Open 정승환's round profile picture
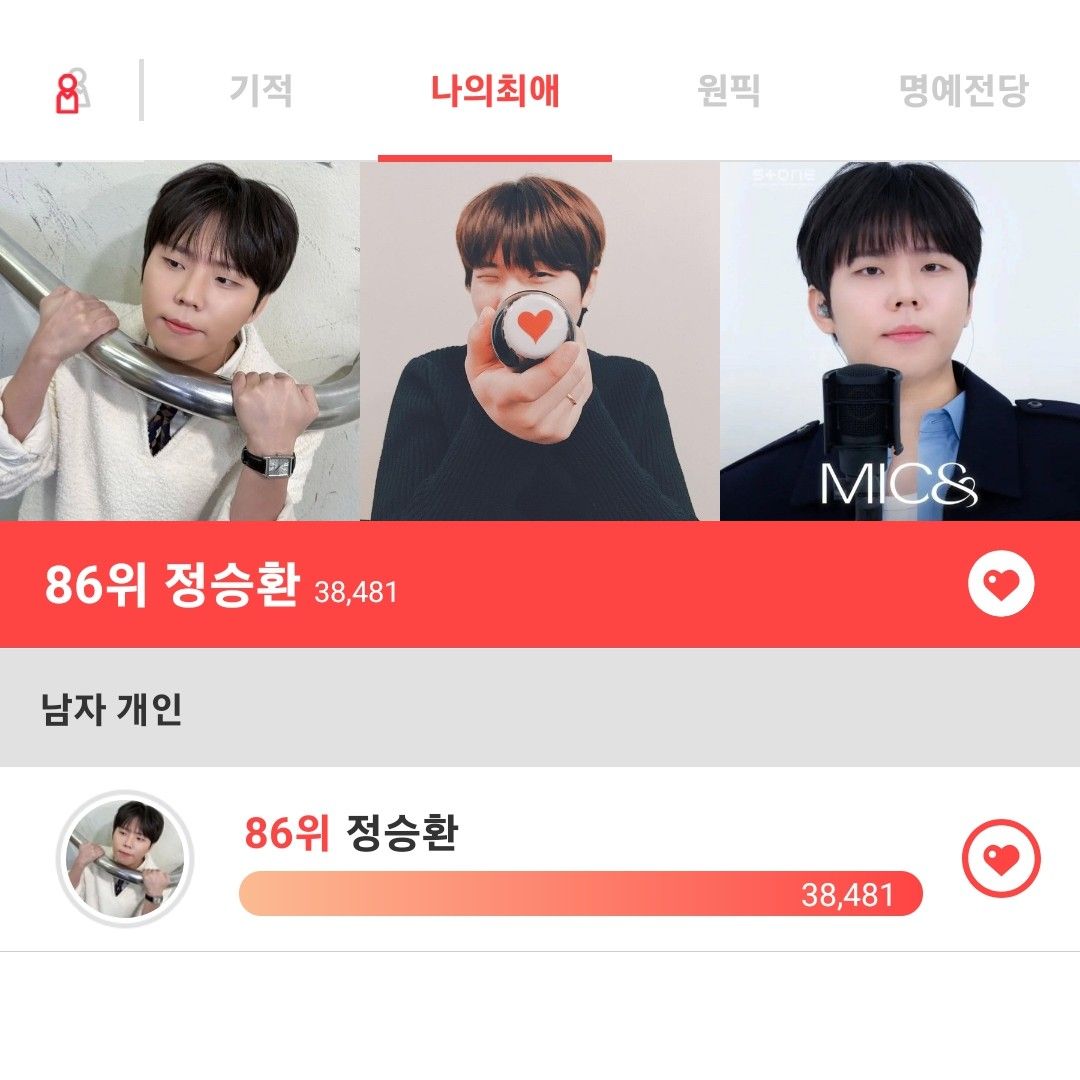Image resolution: width=1080 pixels, height=1080 pixels. (125, 859)
